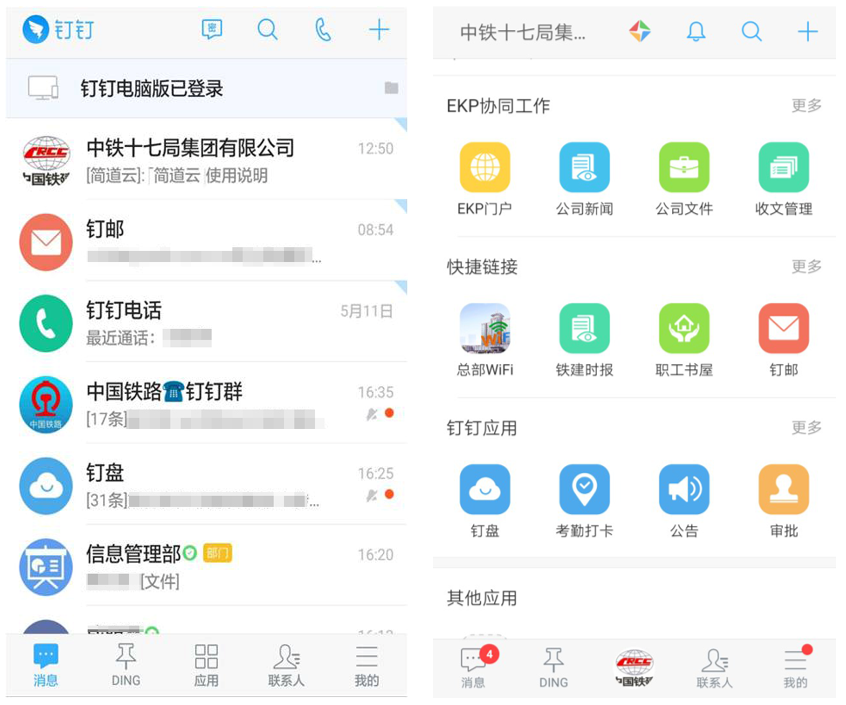Open 公司新闻
The image size is (846, 705).
point(584,178)
